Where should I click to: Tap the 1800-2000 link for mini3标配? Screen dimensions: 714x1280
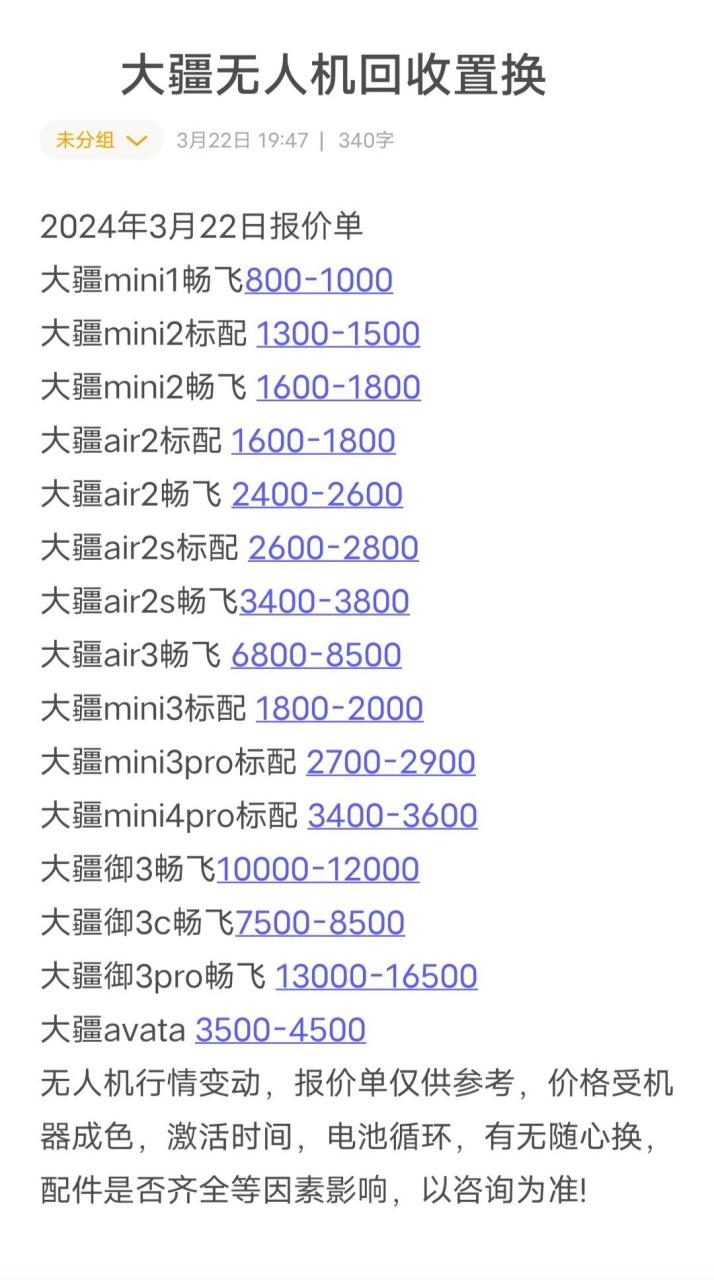(339, 709)
